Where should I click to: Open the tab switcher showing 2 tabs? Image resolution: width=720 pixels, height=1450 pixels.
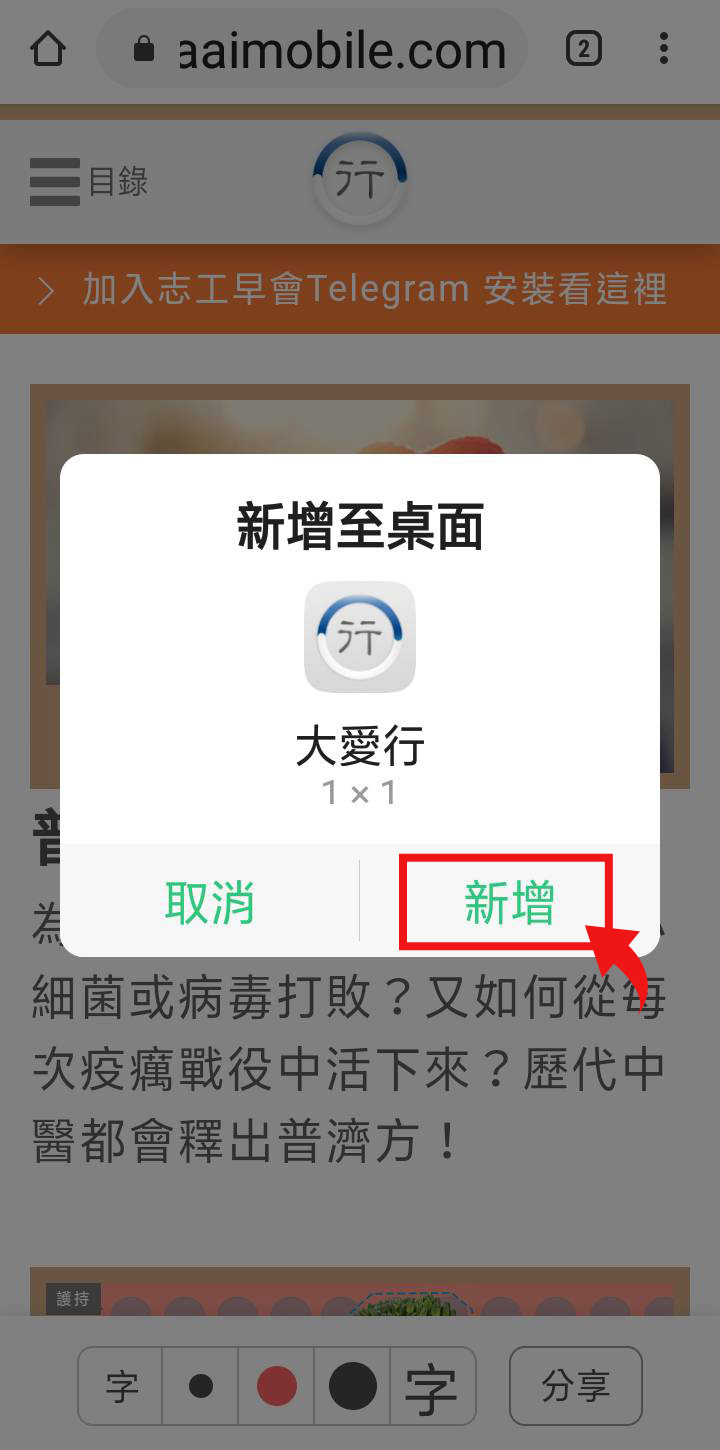(584, 49)
